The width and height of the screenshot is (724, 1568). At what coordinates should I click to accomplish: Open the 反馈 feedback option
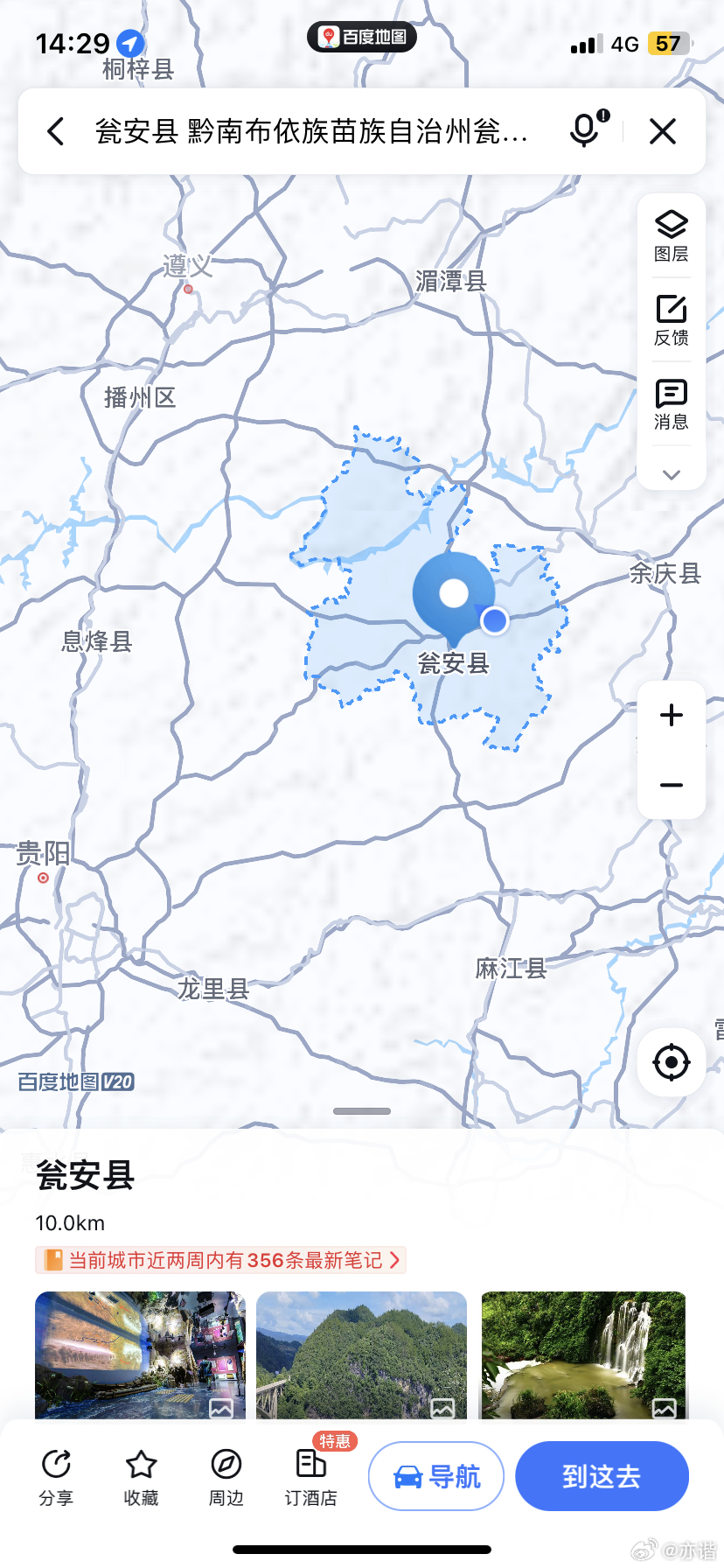click(x=672, y=320)
